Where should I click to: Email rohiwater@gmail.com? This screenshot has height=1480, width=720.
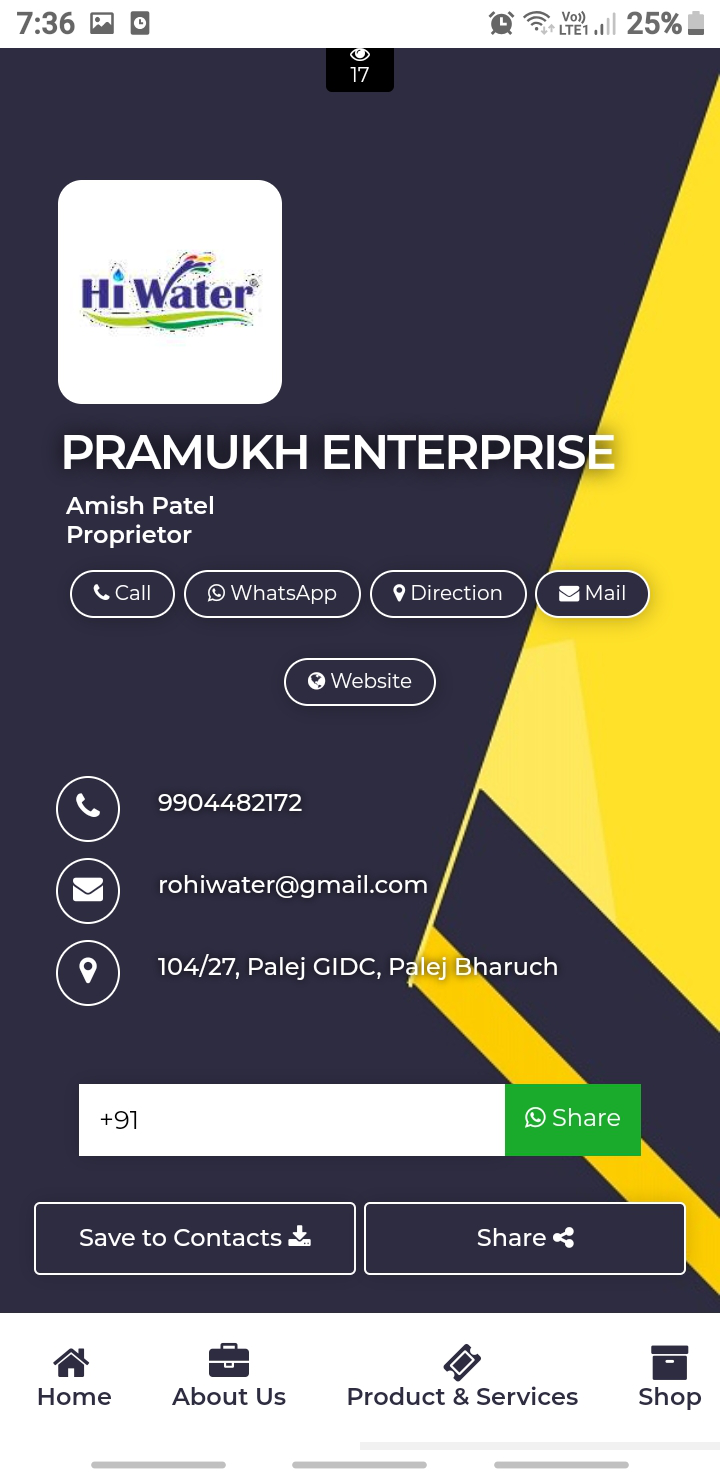(x=293, y=885)
